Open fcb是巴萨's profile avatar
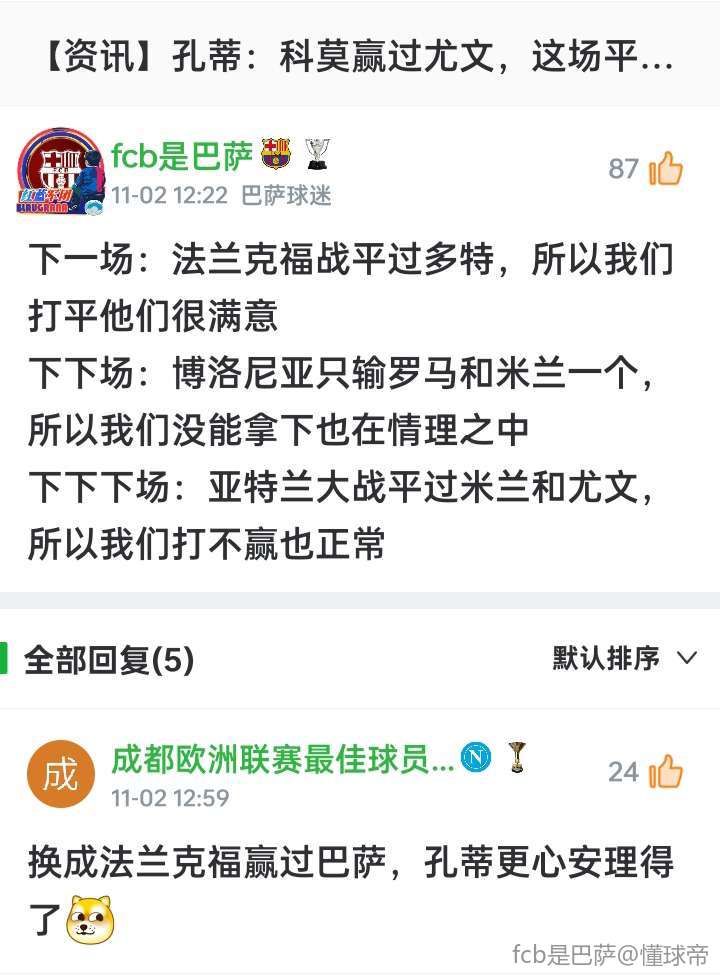 click(60, 172)
